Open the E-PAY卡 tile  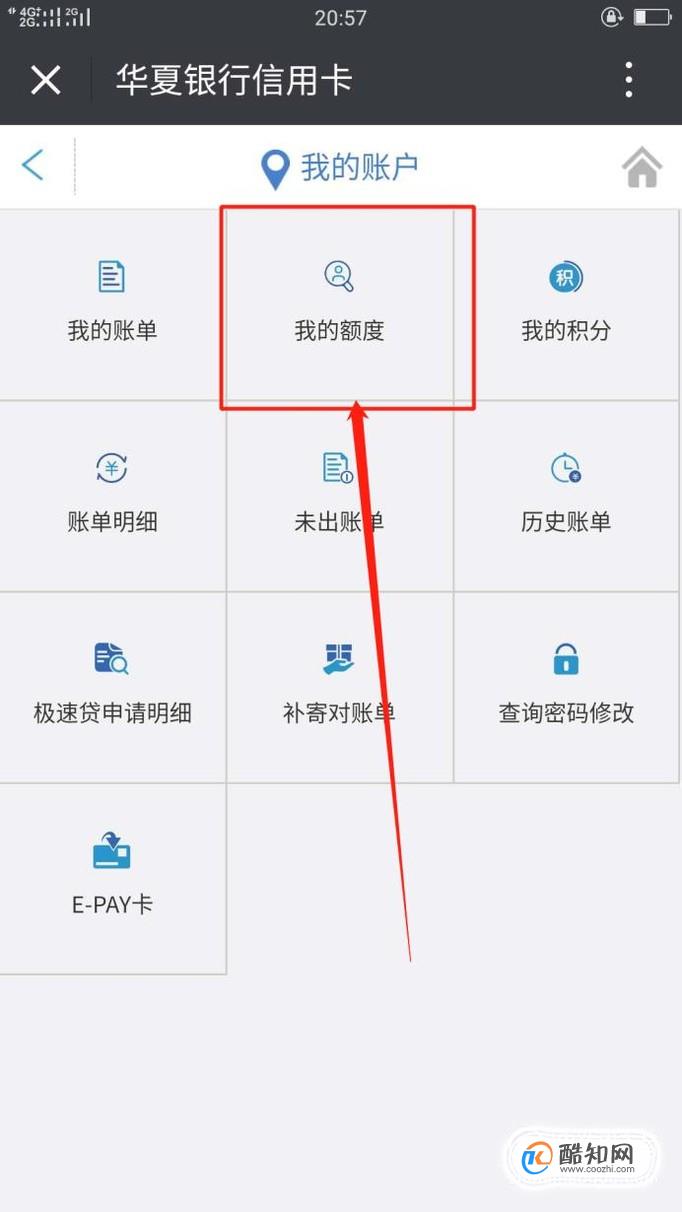click(112, 877)
